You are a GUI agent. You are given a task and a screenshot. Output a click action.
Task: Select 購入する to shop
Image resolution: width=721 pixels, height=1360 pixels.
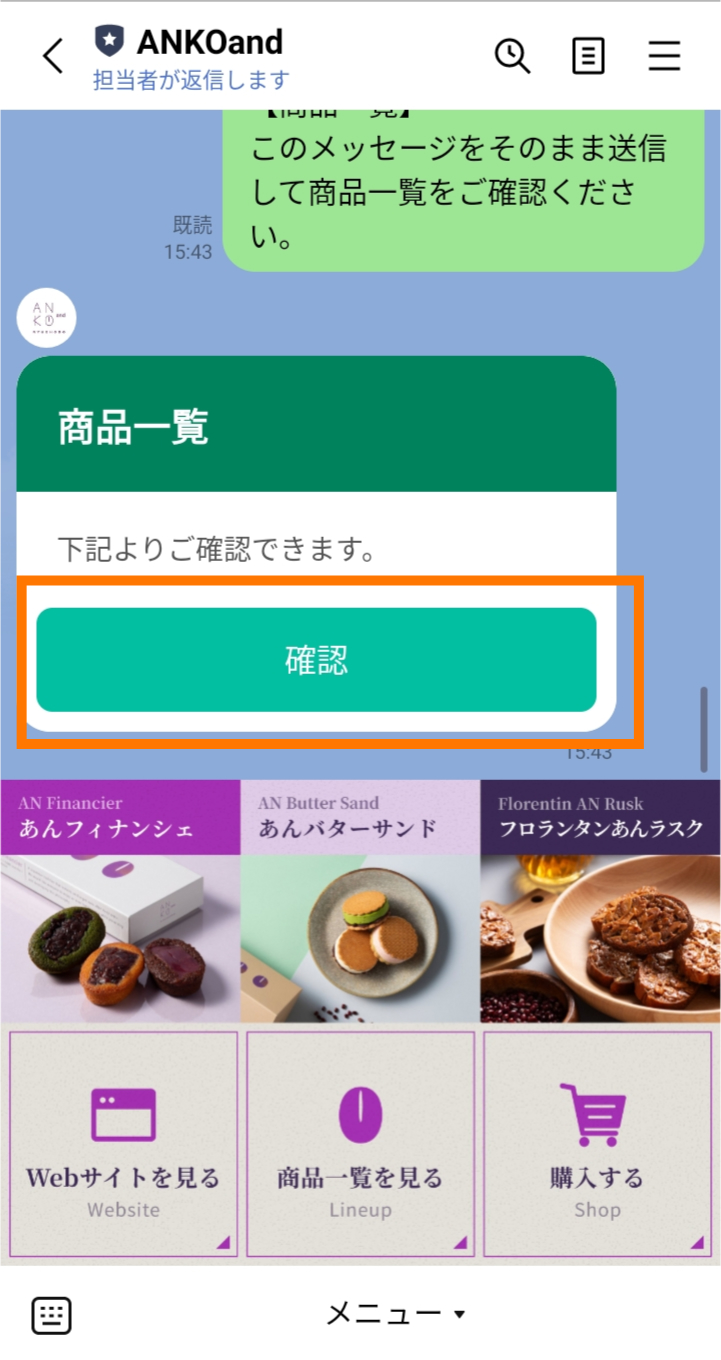(x=597, y=1143)
